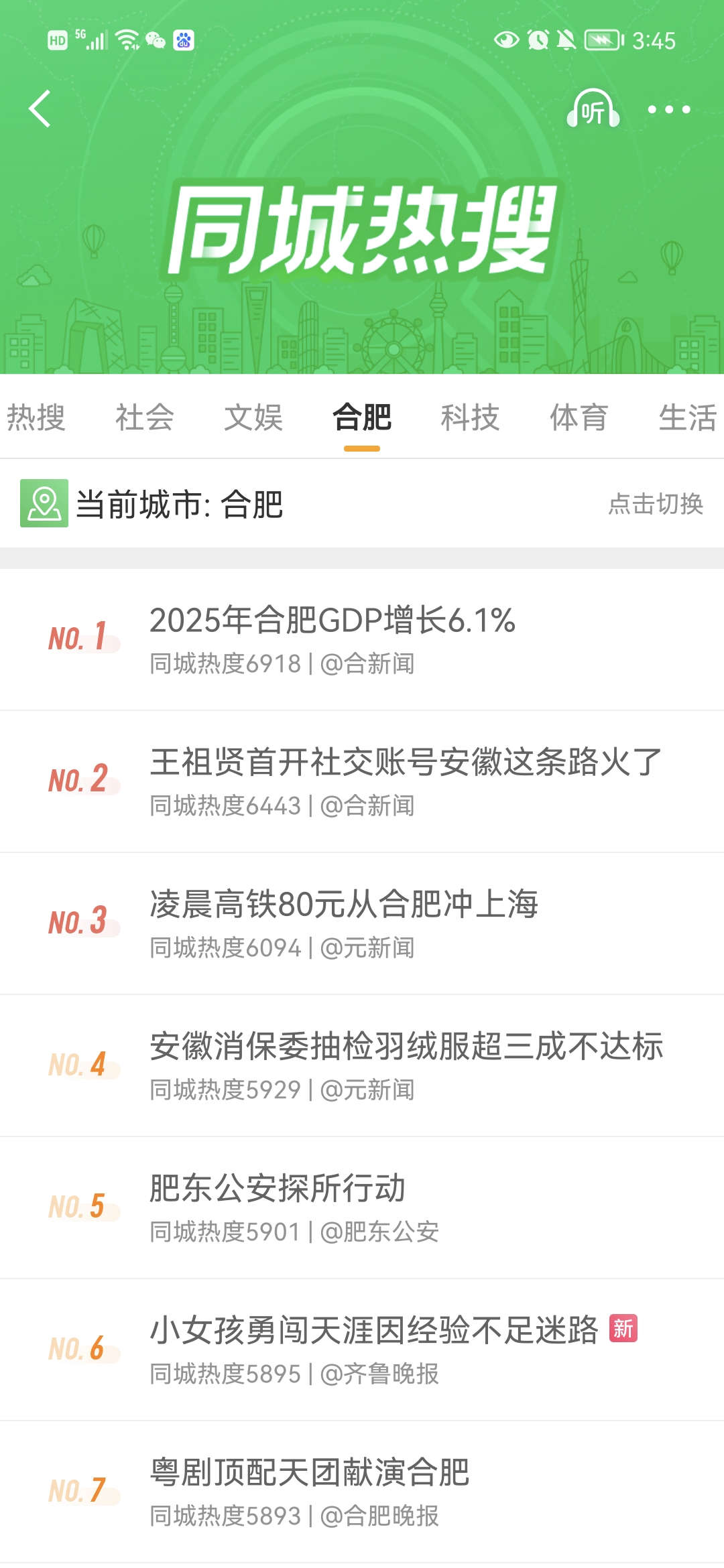Open 2025年合肥GDP增长6.1% story
Viewport: 724px width, 1568px height.
362,639
